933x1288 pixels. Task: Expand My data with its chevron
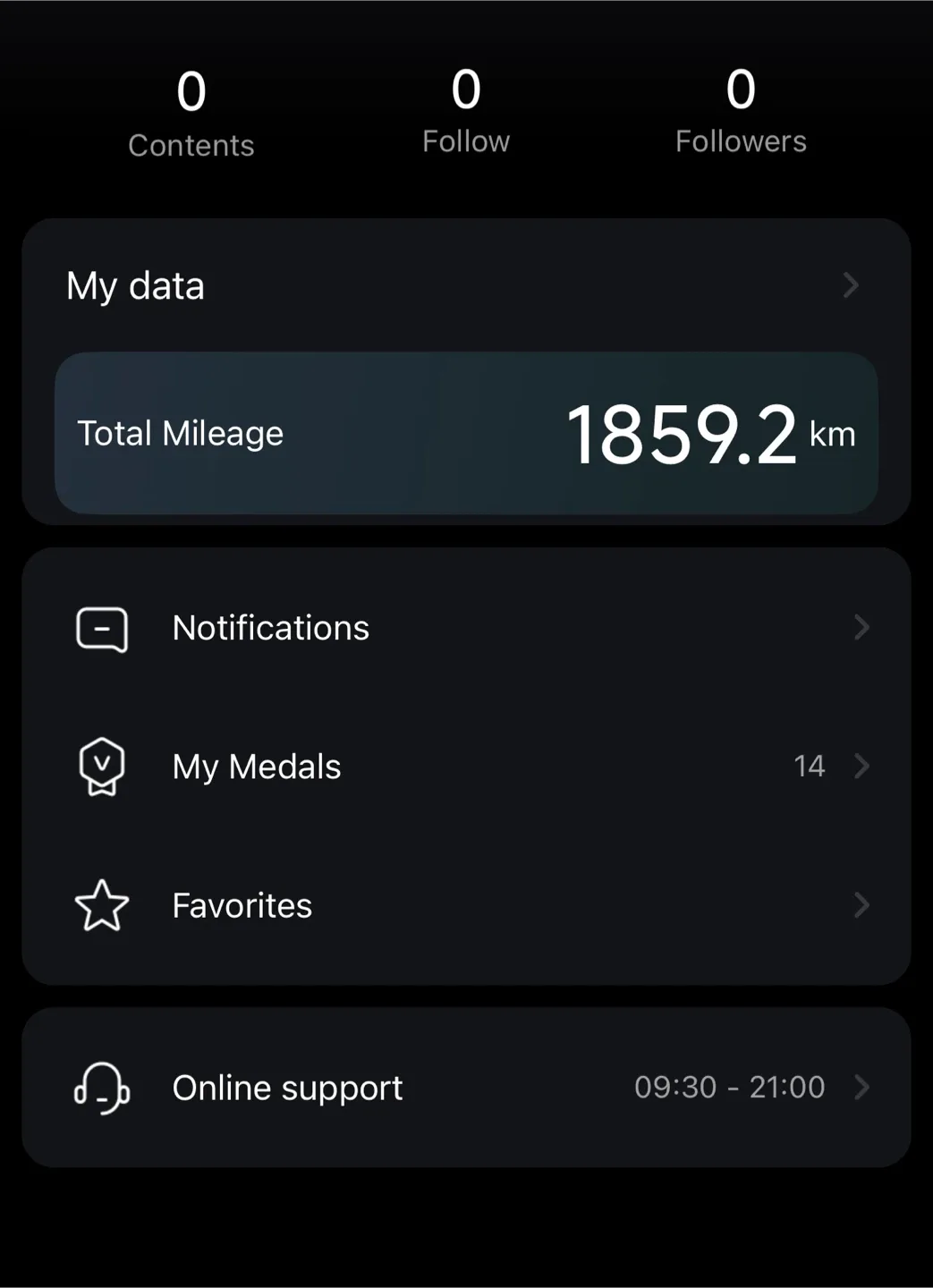(852, 285)
